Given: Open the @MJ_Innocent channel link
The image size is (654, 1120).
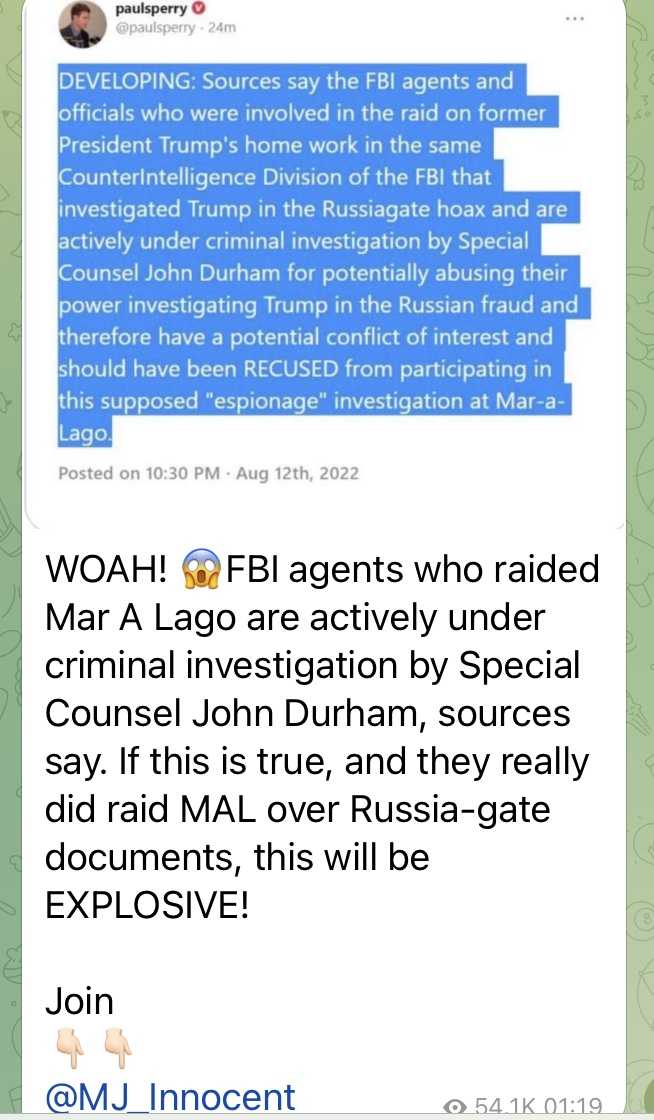Looking at the screenshot, I should (170, 1096).
